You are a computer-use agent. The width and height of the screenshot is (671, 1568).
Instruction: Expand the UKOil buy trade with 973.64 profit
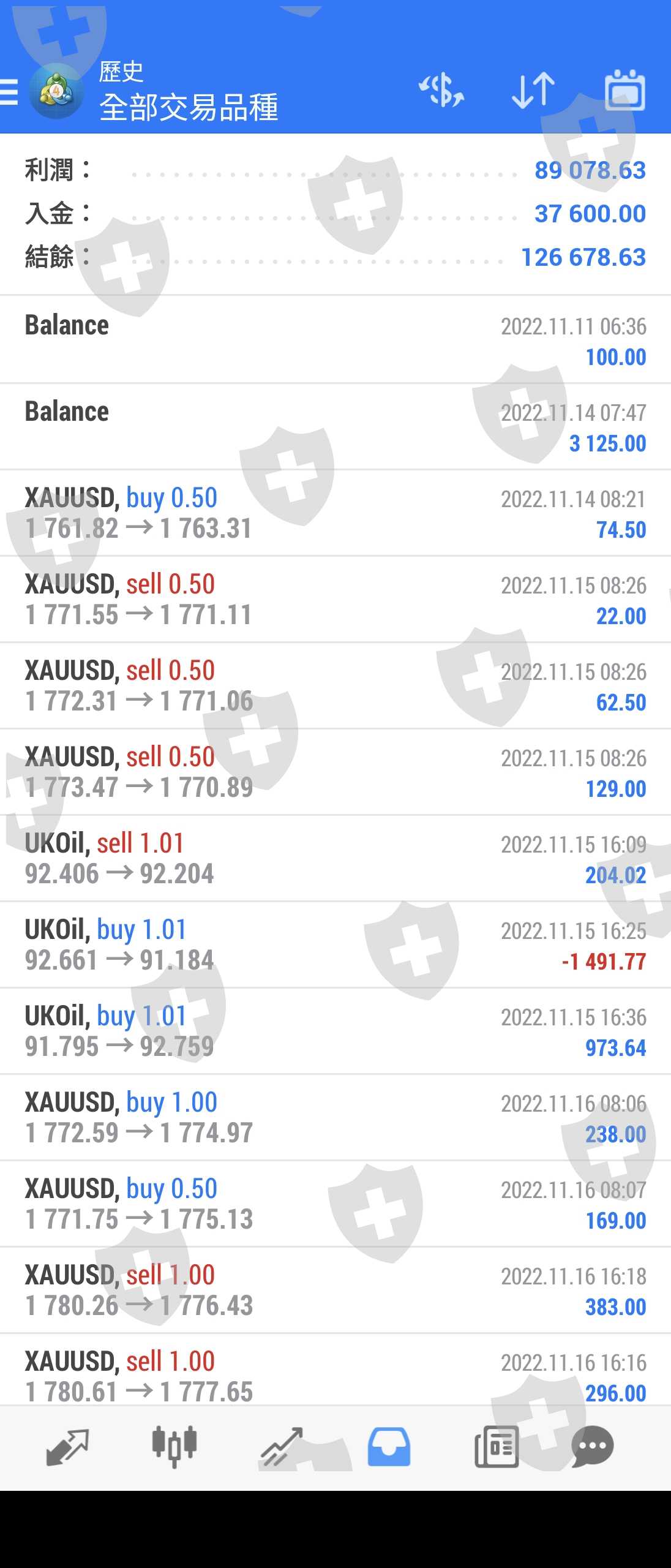coord(335,1031)
